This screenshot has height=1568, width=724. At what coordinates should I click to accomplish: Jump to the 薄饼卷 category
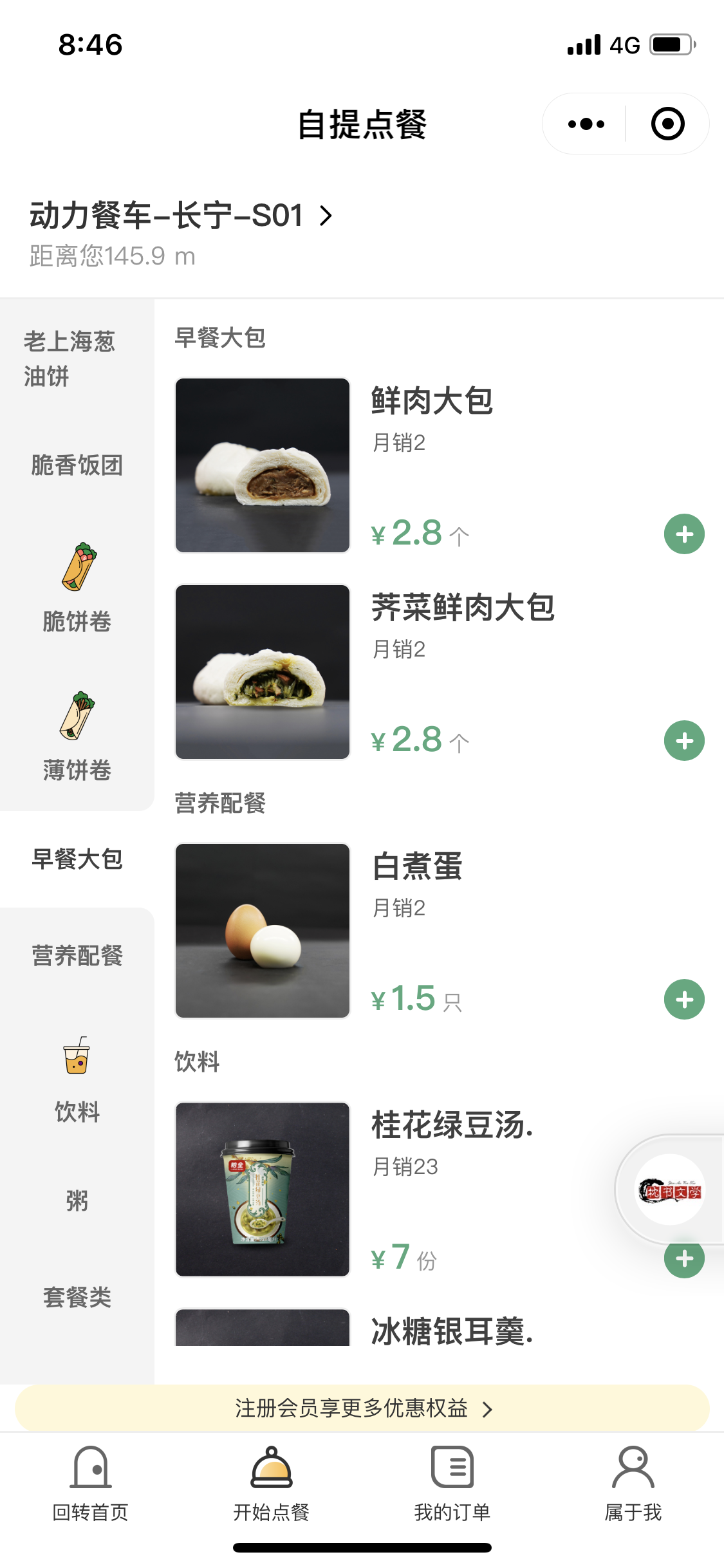point(77,737)
